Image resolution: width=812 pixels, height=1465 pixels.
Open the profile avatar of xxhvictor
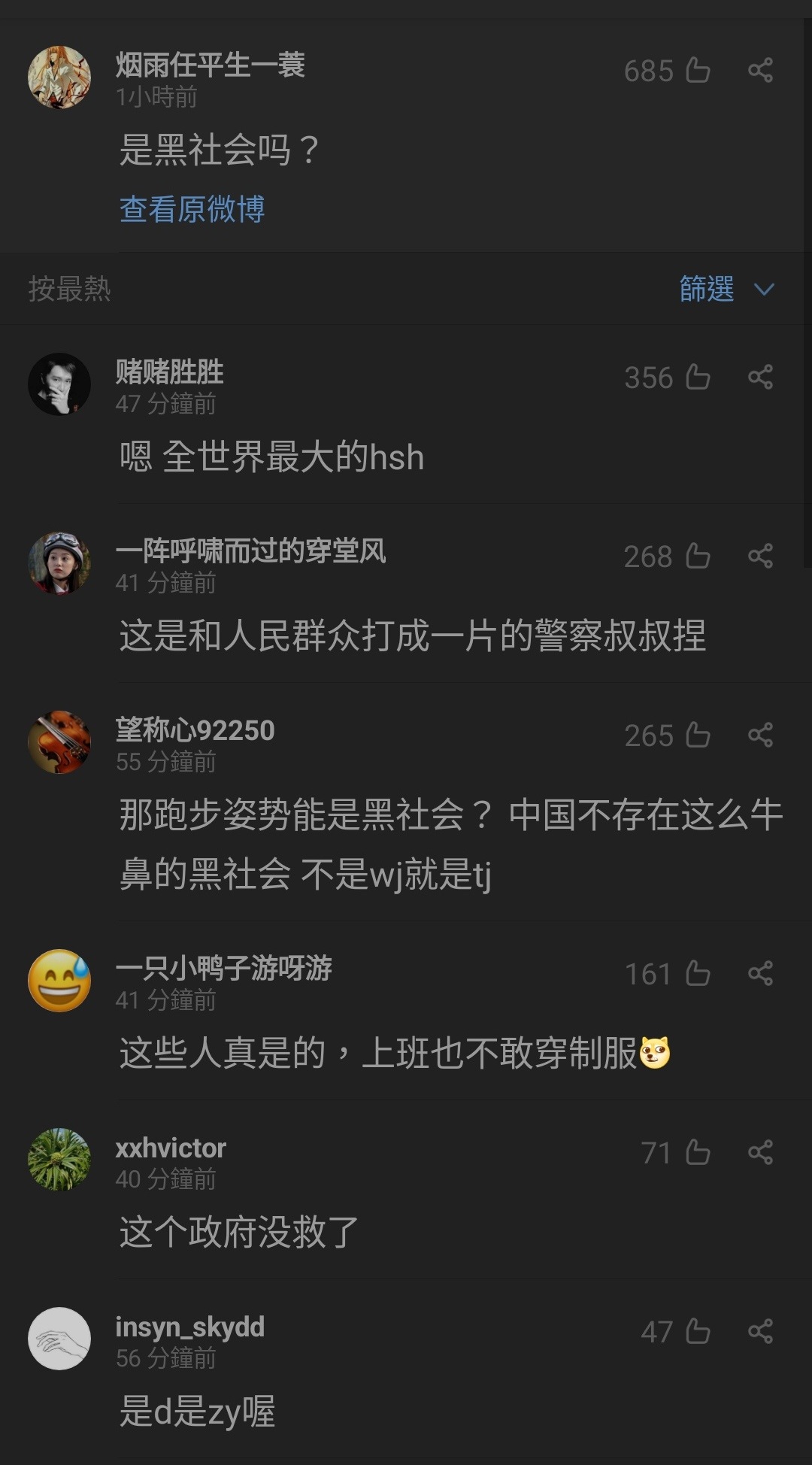point(59,1159)
